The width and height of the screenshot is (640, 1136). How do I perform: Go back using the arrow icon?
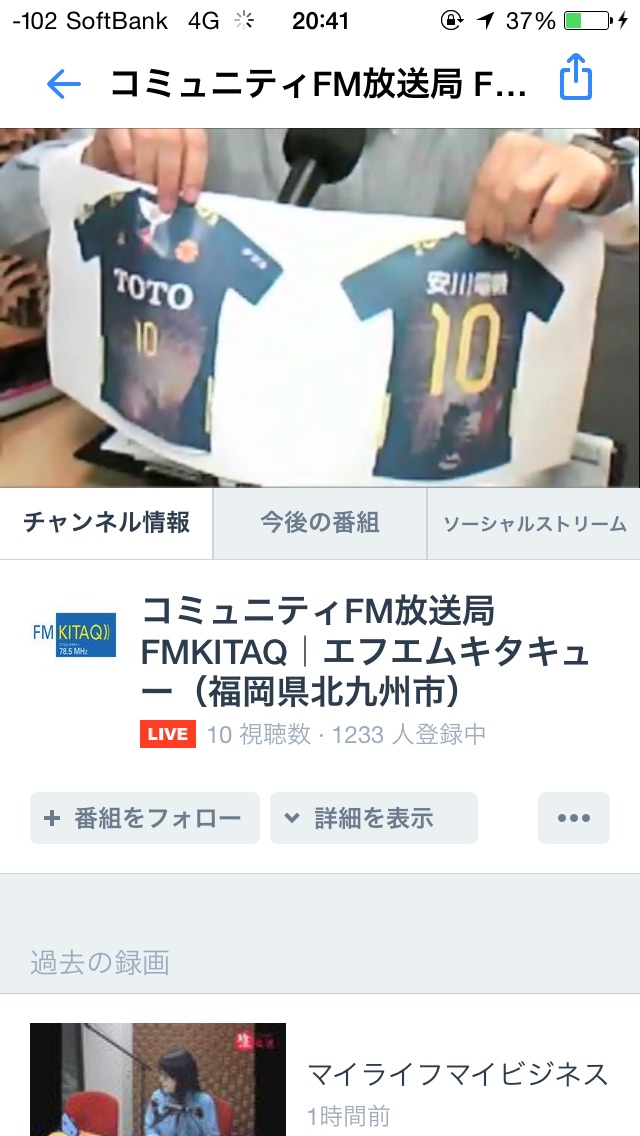(x=63, y=84)
